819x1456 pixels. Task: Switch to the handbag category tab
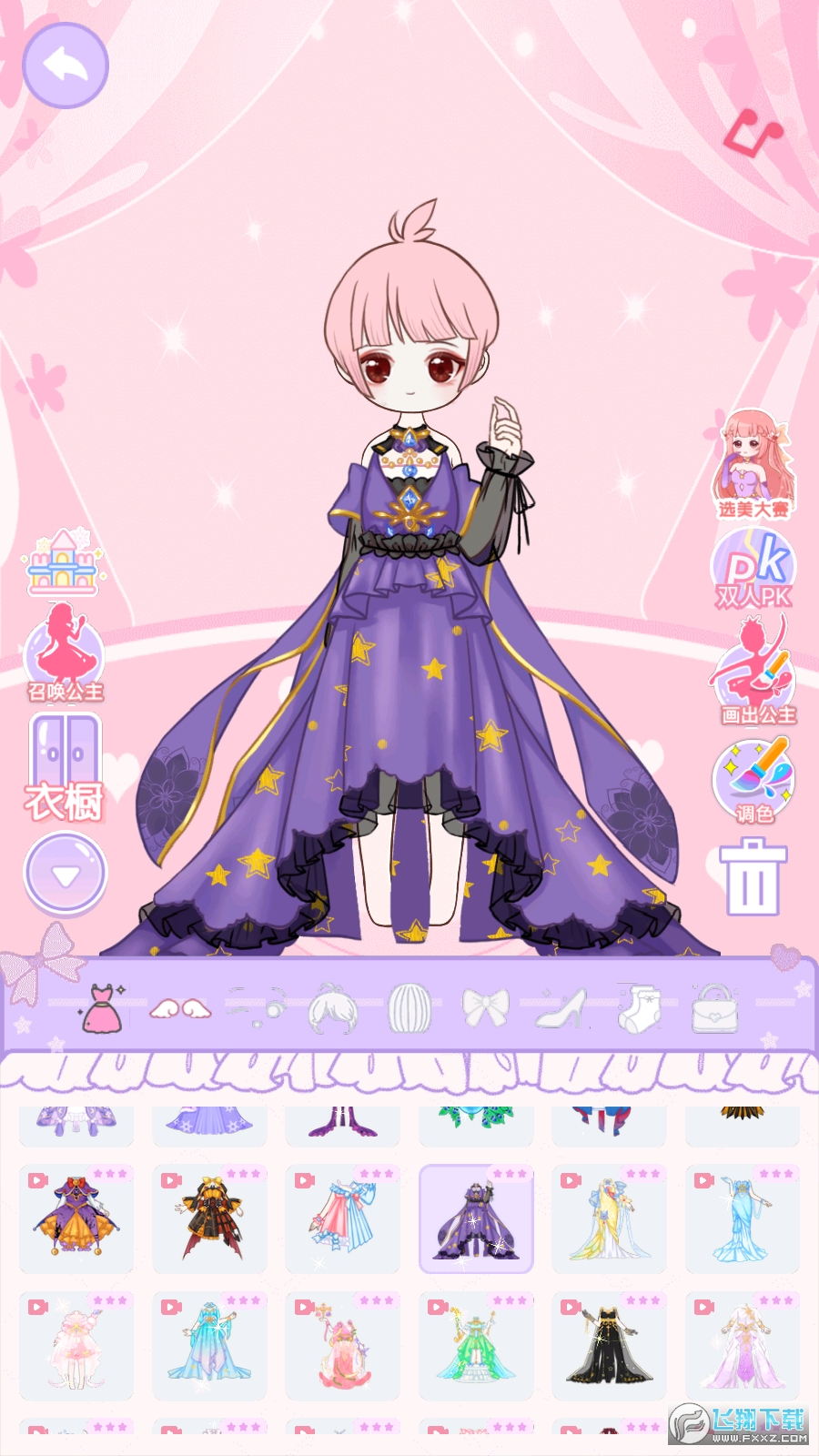[715, 1008]
